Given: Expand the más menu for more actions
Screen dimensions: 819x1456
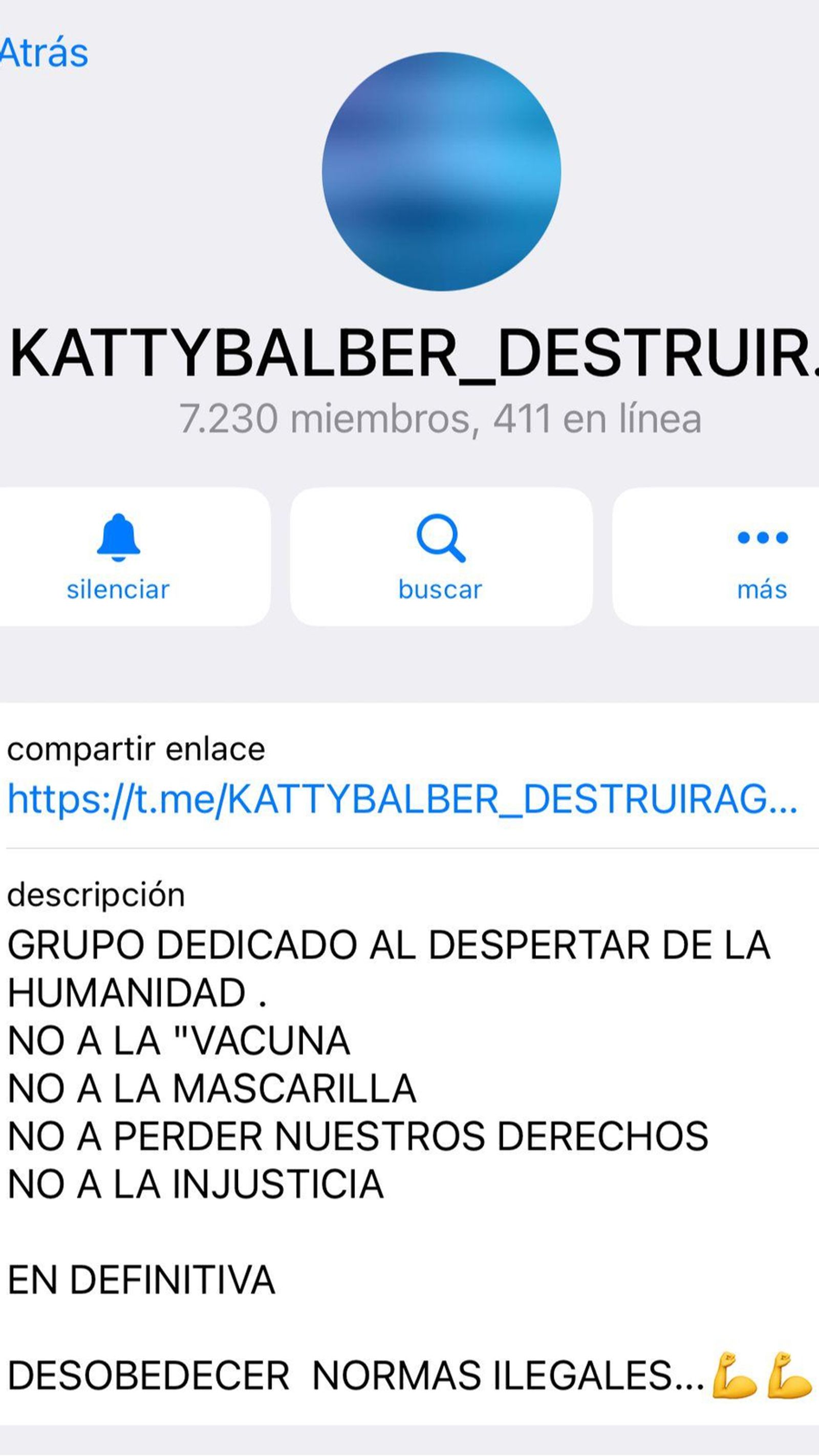Looking at the screenshot, I should [x=760, y=588].
